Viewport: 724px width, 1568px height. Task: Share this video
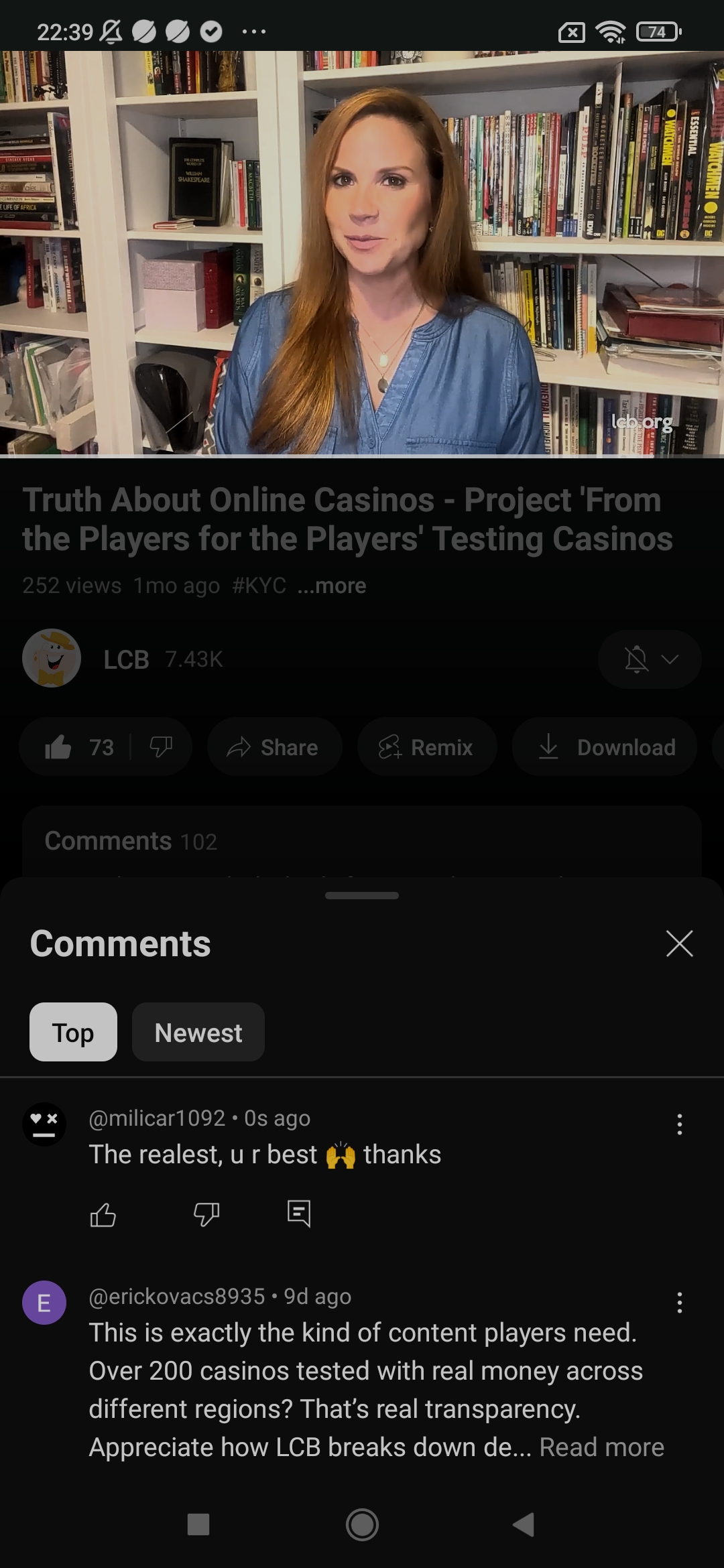coord(274,747)
